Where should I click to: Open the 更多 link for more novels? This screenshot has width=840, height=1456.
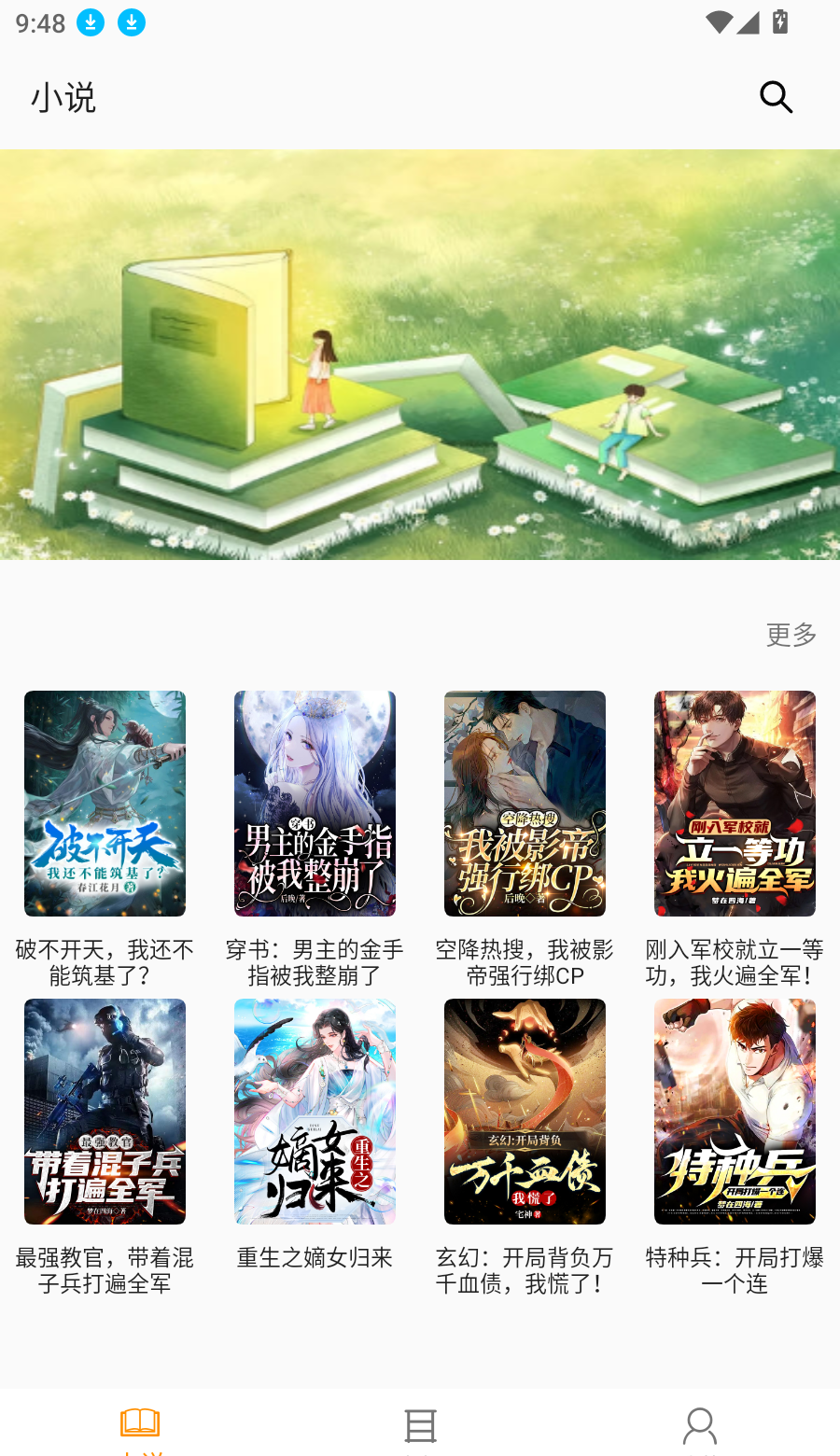coord(790,635)
